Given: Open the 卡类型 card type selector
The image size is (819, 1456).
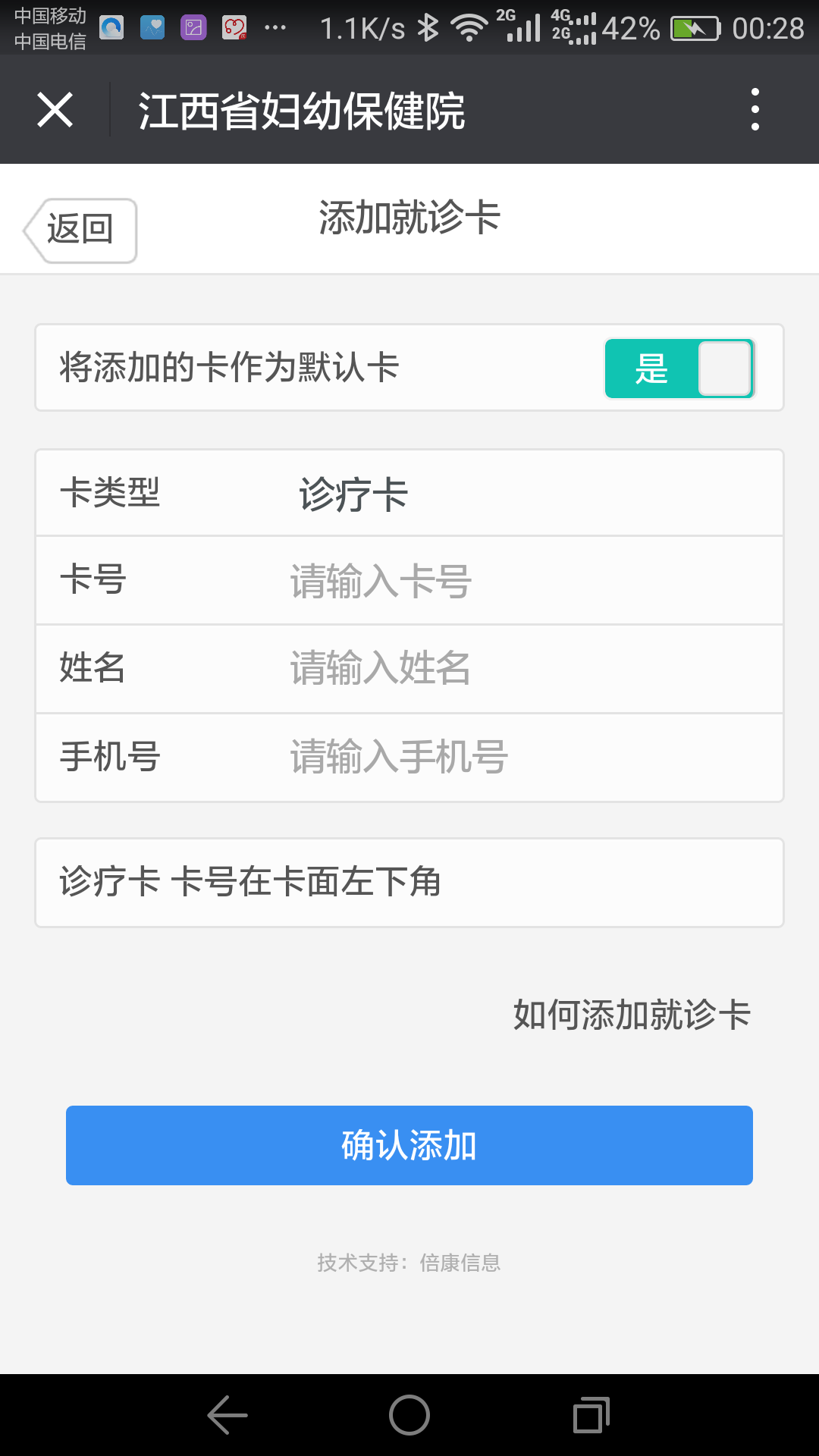Looking at the screenshot, I should pos(409,491).
